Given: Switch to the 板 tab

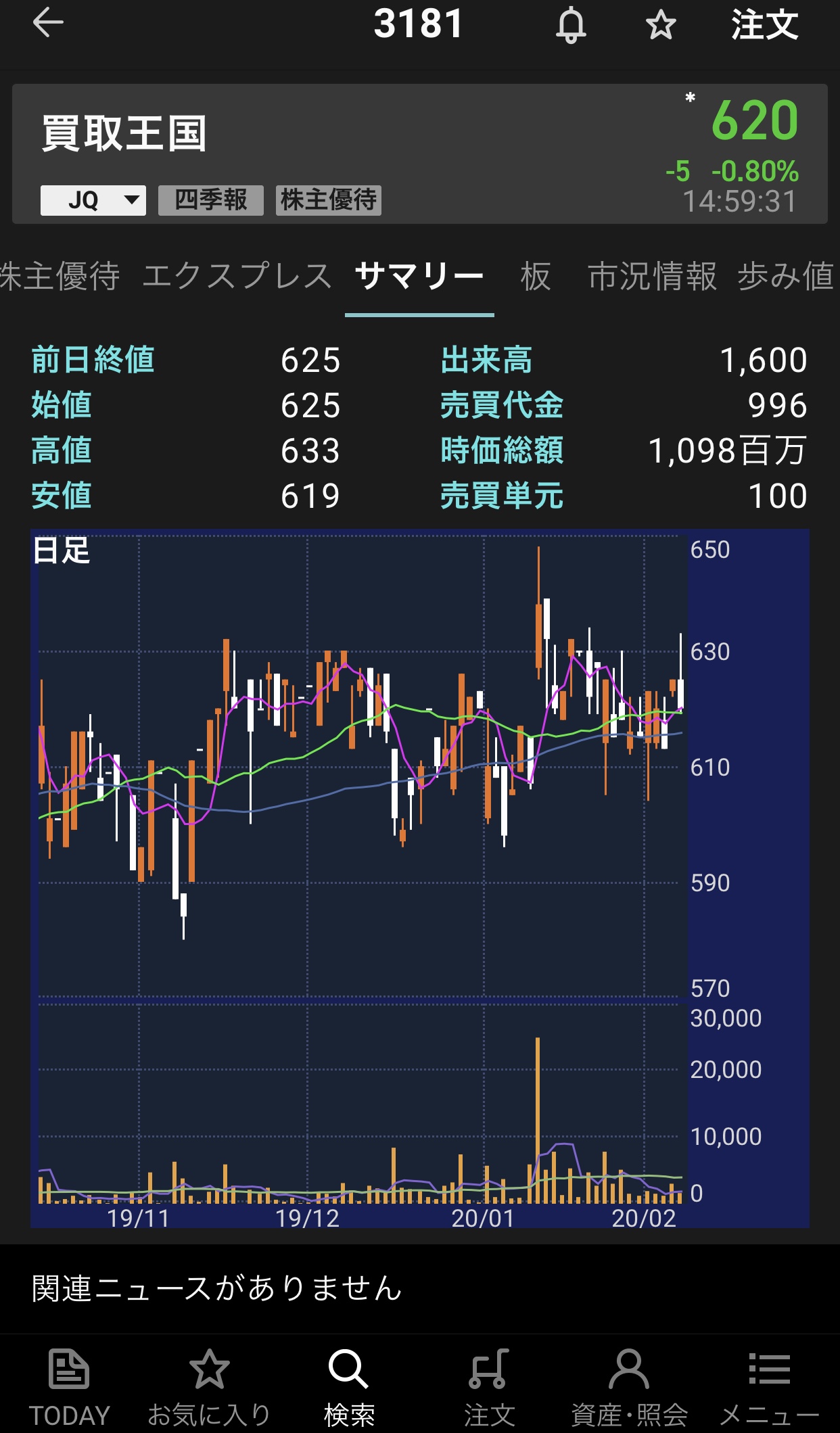Looking at the screenshot, I should [x=536, y=277].
